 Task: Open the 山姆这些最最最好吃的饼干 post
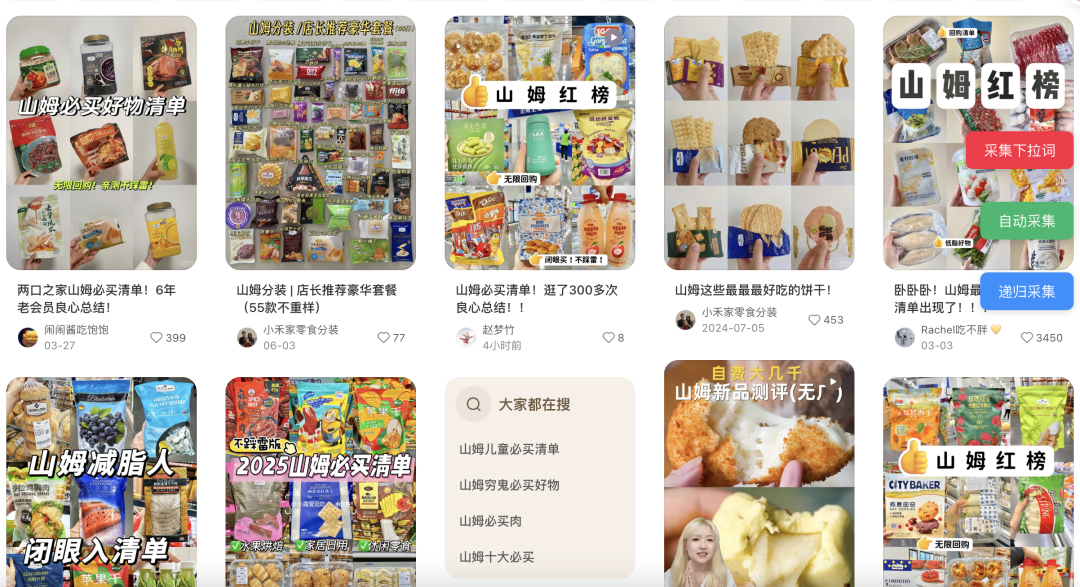pos(759,143)
